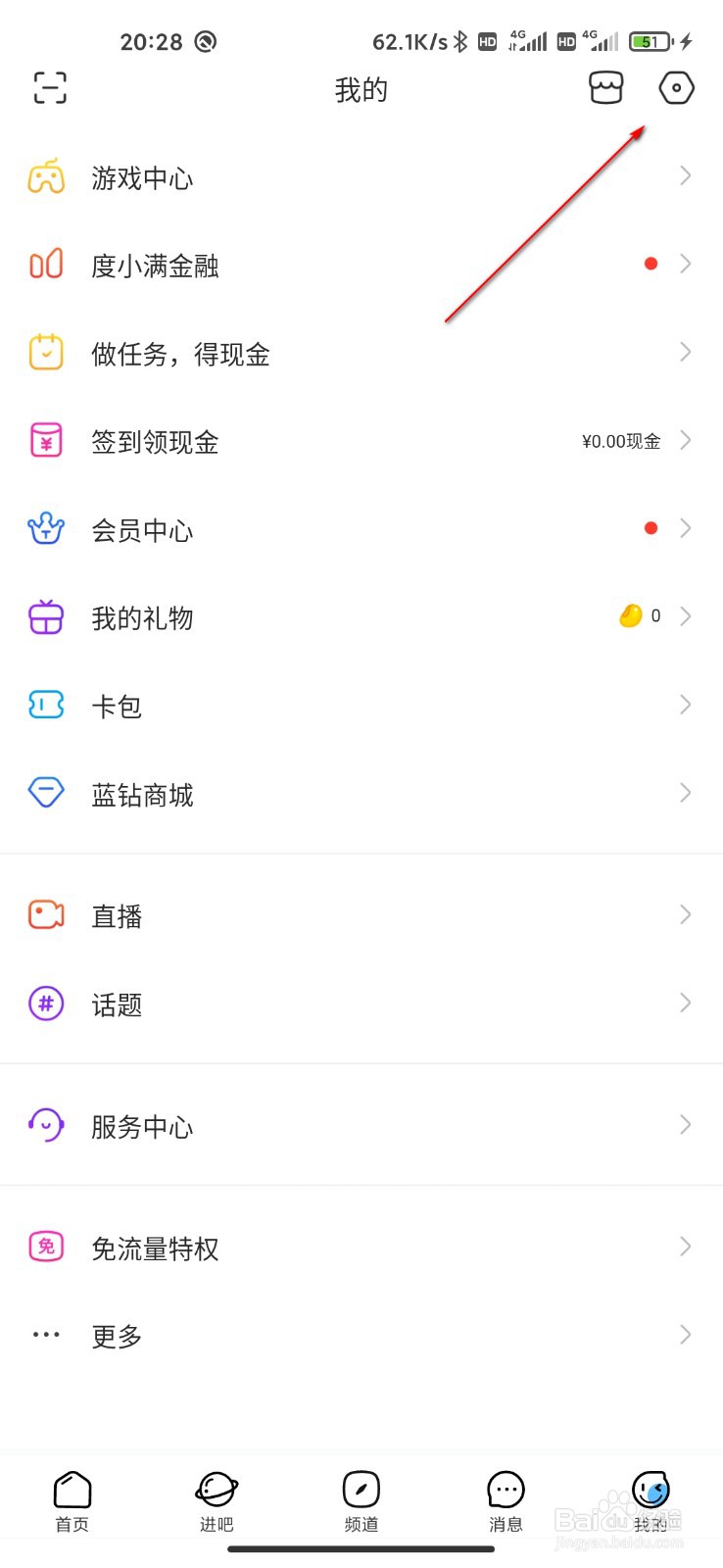The width and height of the screenshot is (723, 1568).
Task: Switch to the 频道 tab
Action: pyautogui.click(x=361, y=1500)
